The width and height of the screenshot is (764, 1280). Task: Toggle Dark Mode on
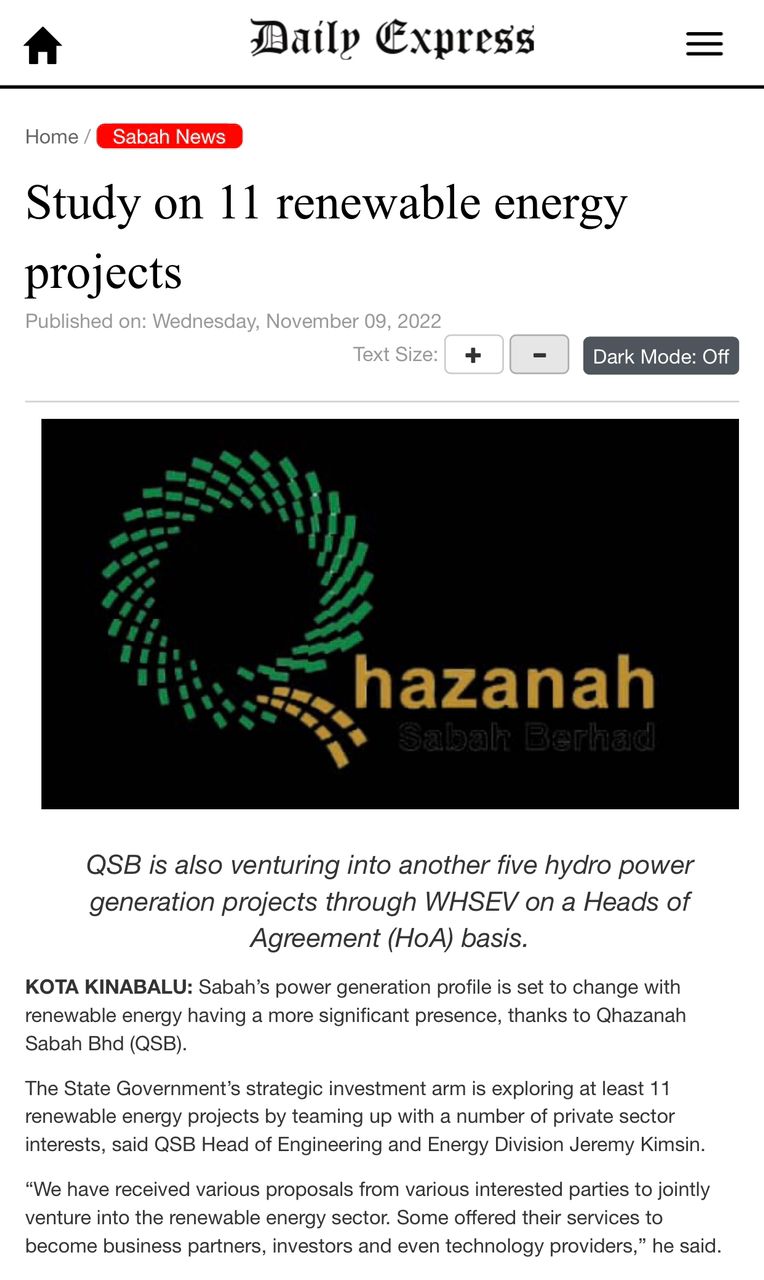coord(660,356)
